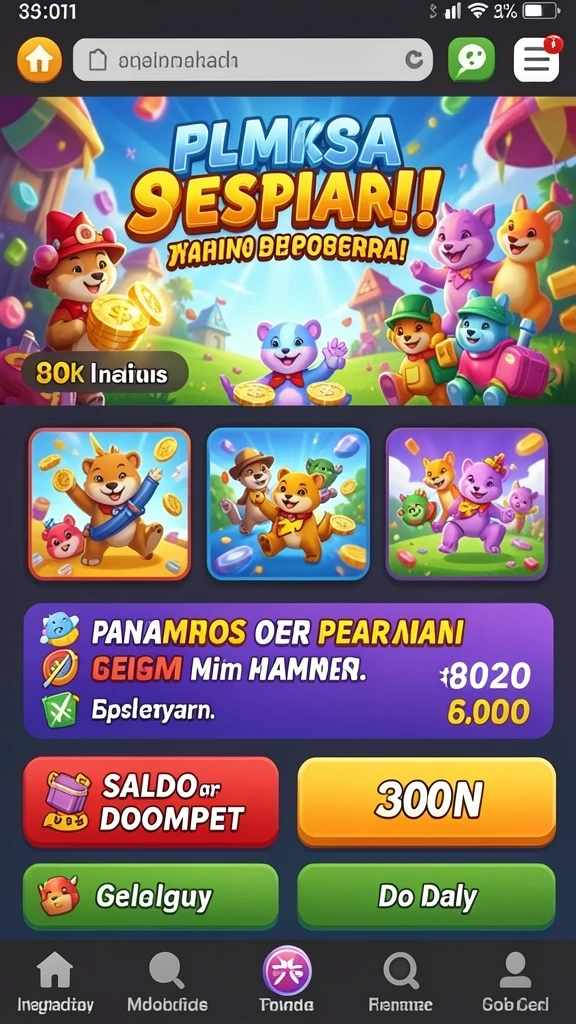Open the purple PANAMROS OER PEARNIANI card

[x=288, y=671]
